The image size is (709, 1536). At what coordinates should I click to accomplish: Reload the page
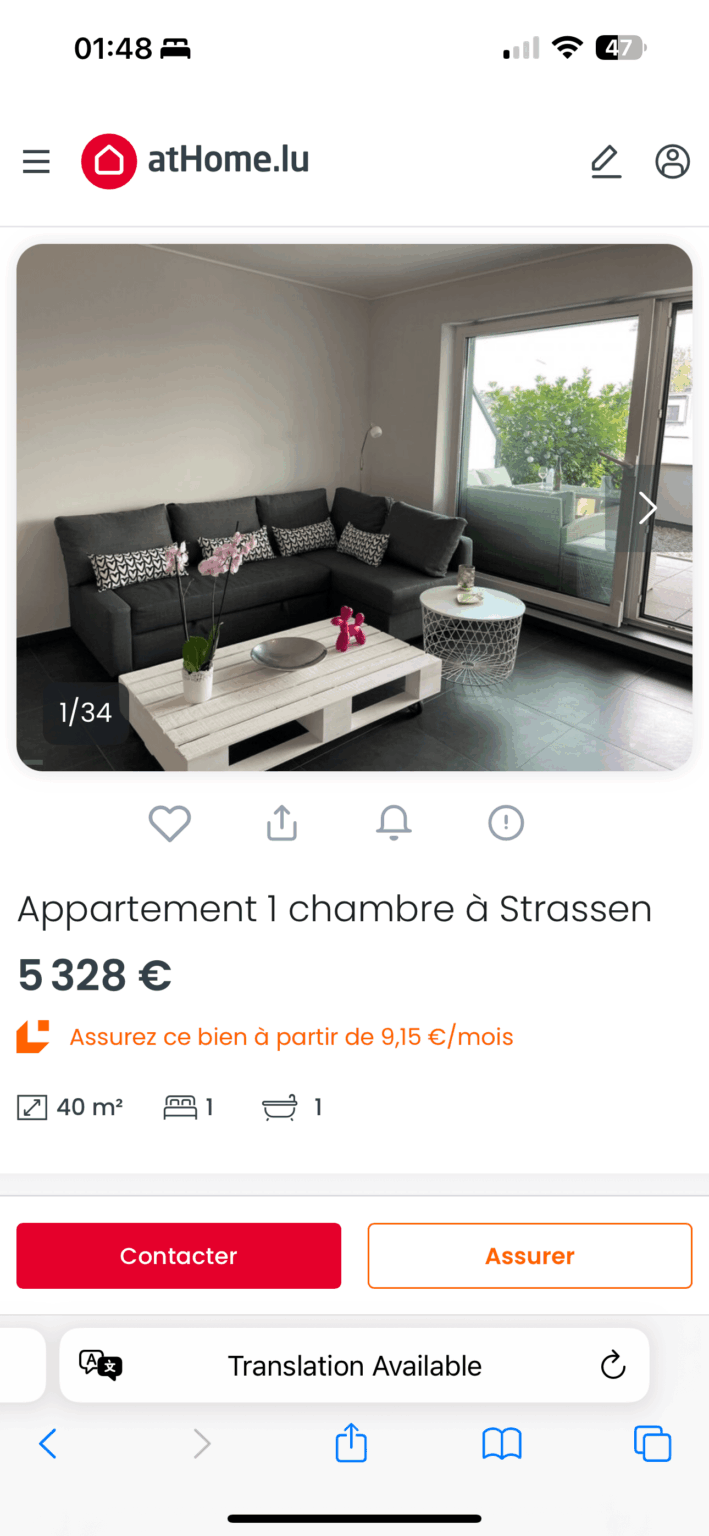pos(612,1366)
